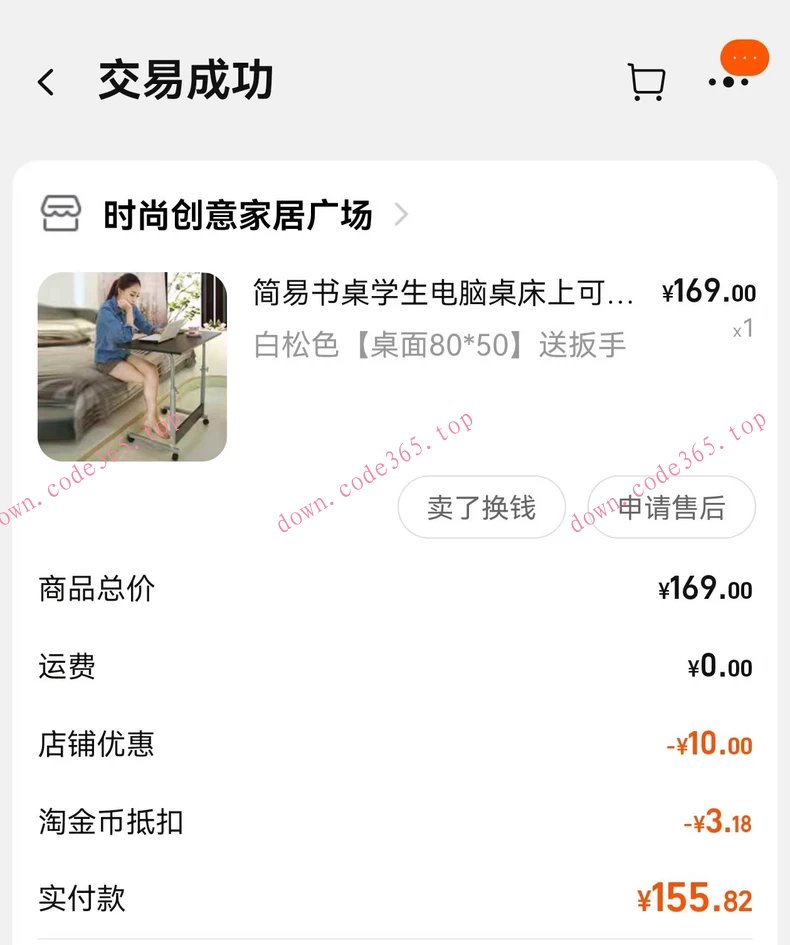Tap the storefront icon beside the shop name
The image size is (790, 945).
[x=62, y=212]
